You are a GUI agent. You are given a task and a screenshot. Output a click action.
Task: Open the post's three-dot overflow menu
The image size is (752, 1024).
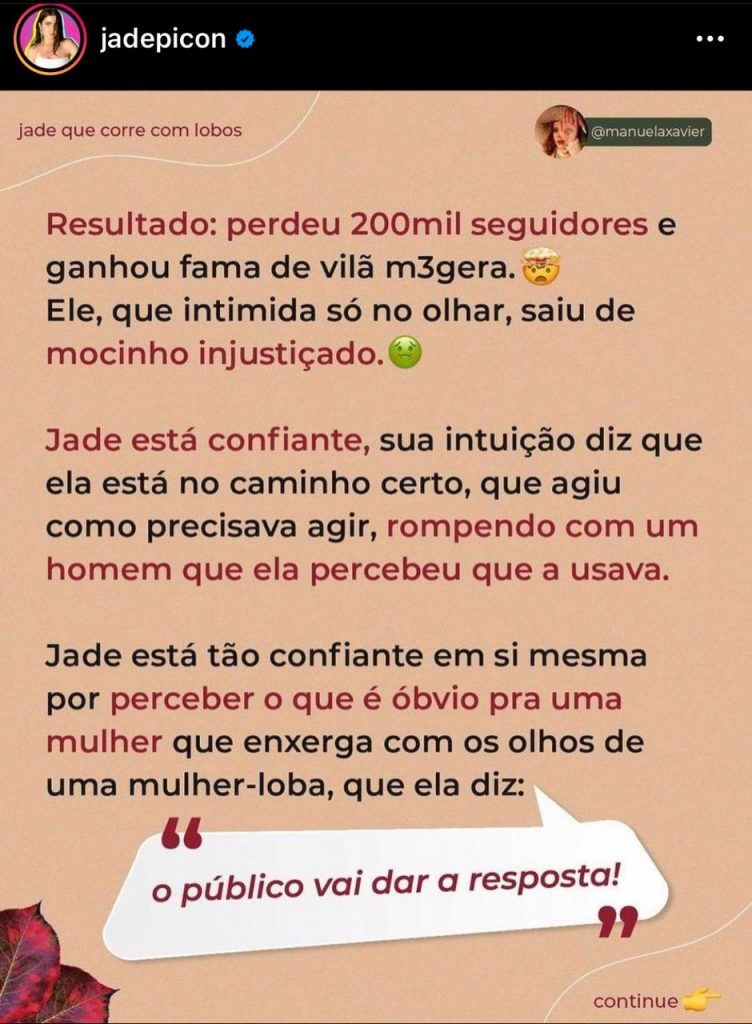click(708, 41)
